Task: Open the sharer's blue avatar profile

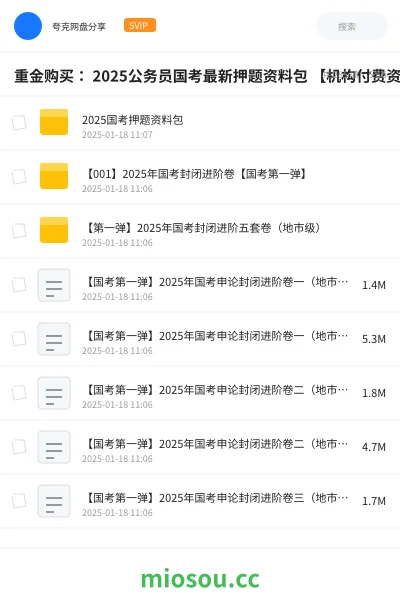Action: coord(28,26)
